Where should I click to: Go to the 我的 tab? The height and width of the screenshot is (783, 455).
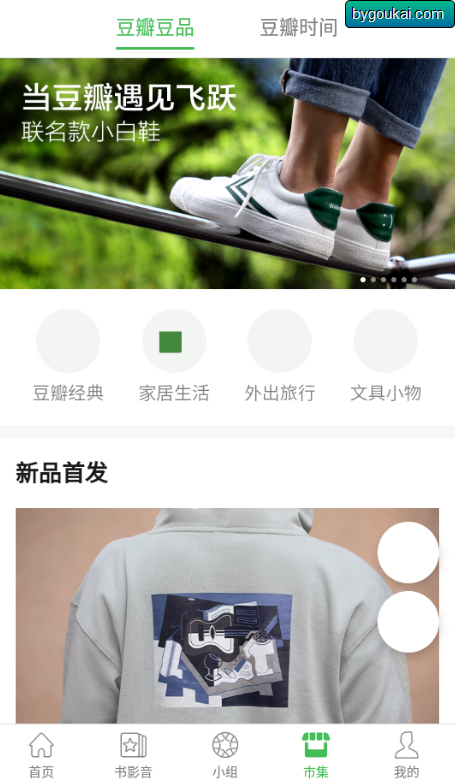[x=407, y=755]
